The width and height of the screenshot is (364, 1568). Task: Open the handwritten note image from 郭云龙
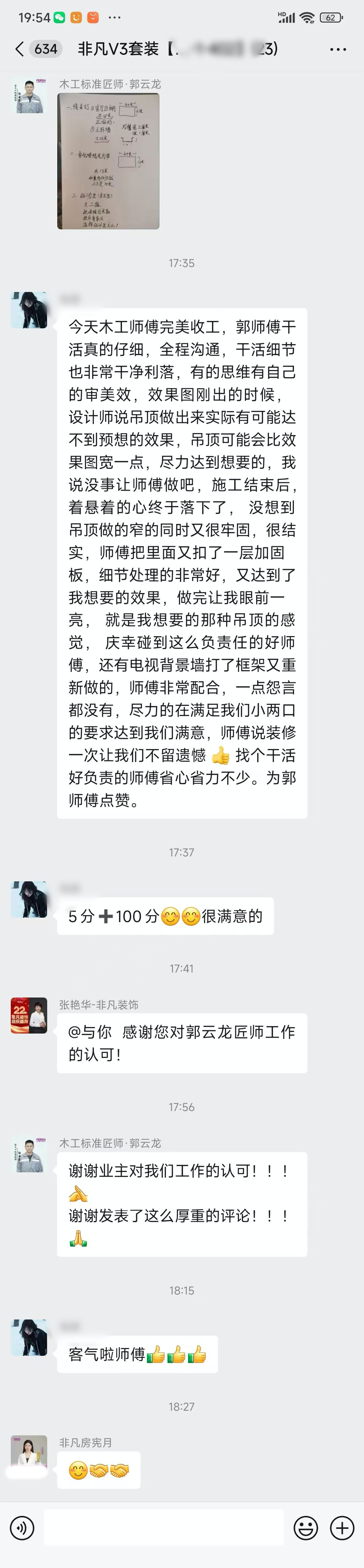point(108,161)
